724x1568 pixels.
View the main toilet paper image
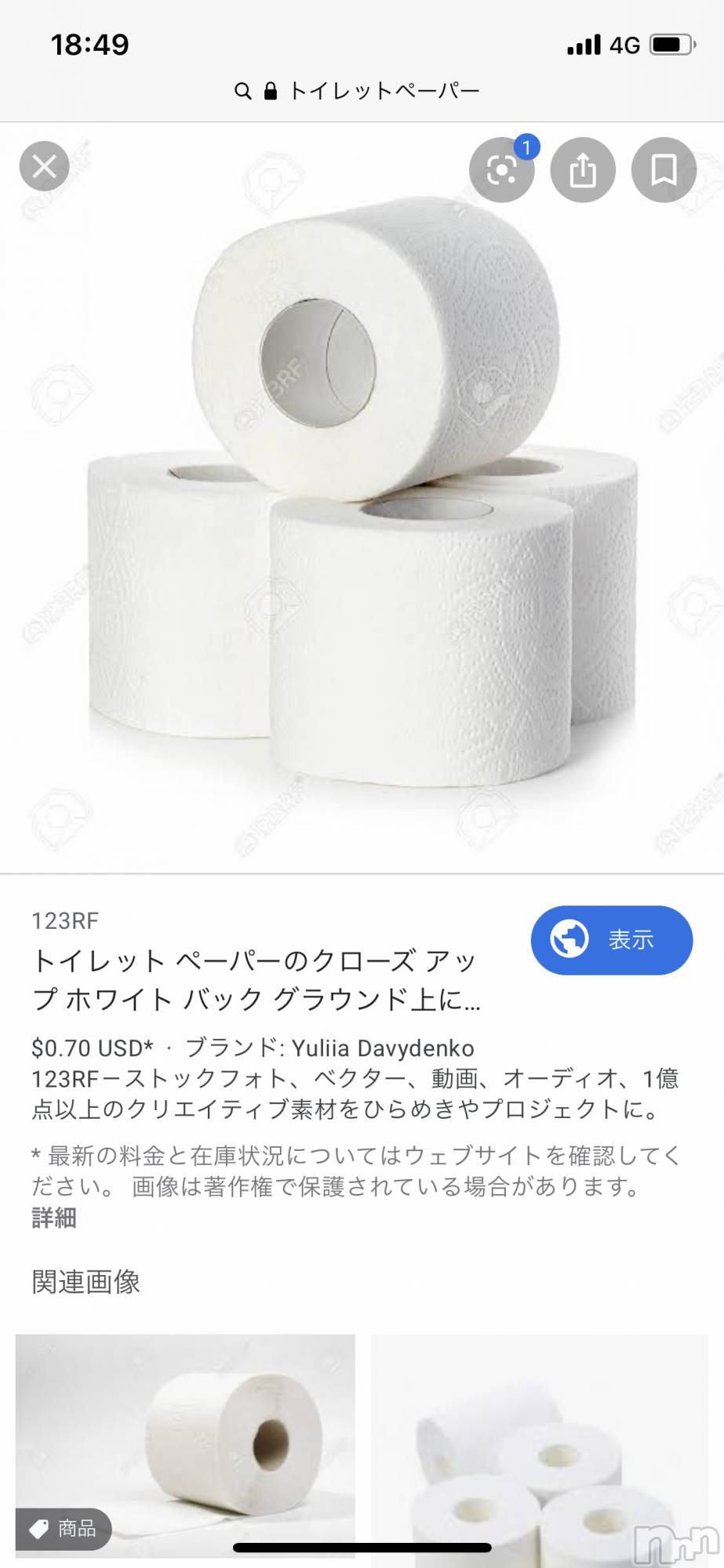[362, 497]
